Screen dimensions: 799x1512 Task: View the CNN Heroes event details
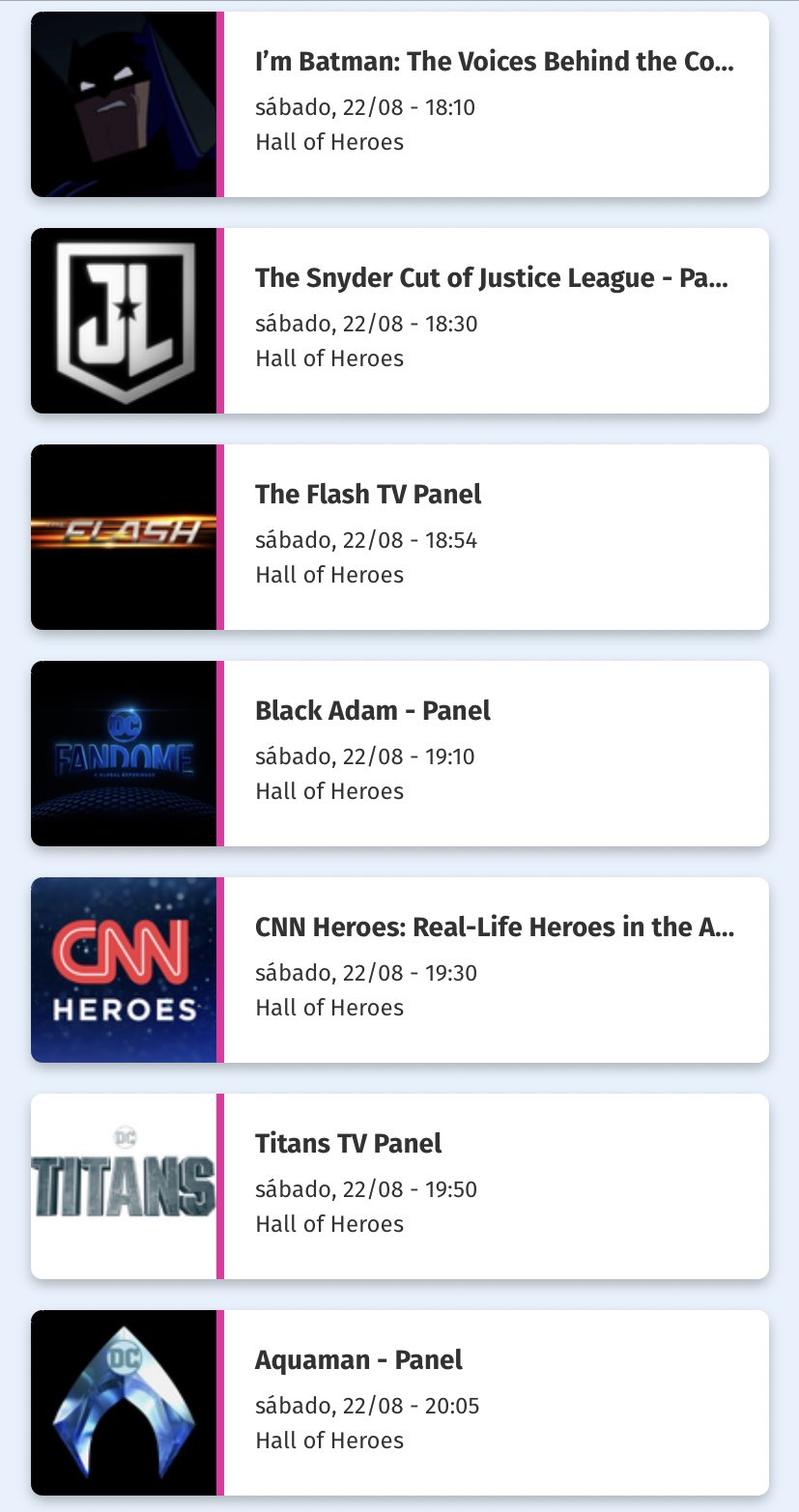point(400,970)
